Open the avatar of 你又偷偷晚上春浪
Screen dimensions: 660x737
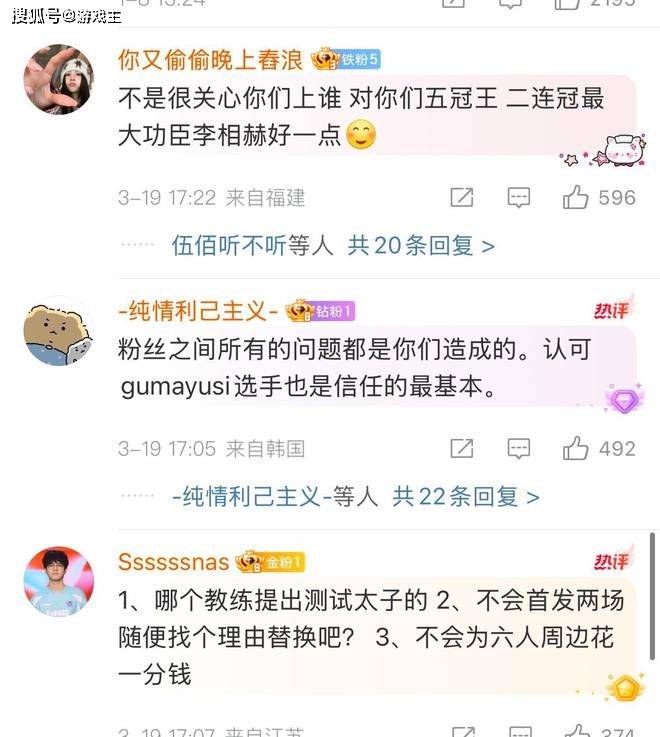[x=58, y=80]
